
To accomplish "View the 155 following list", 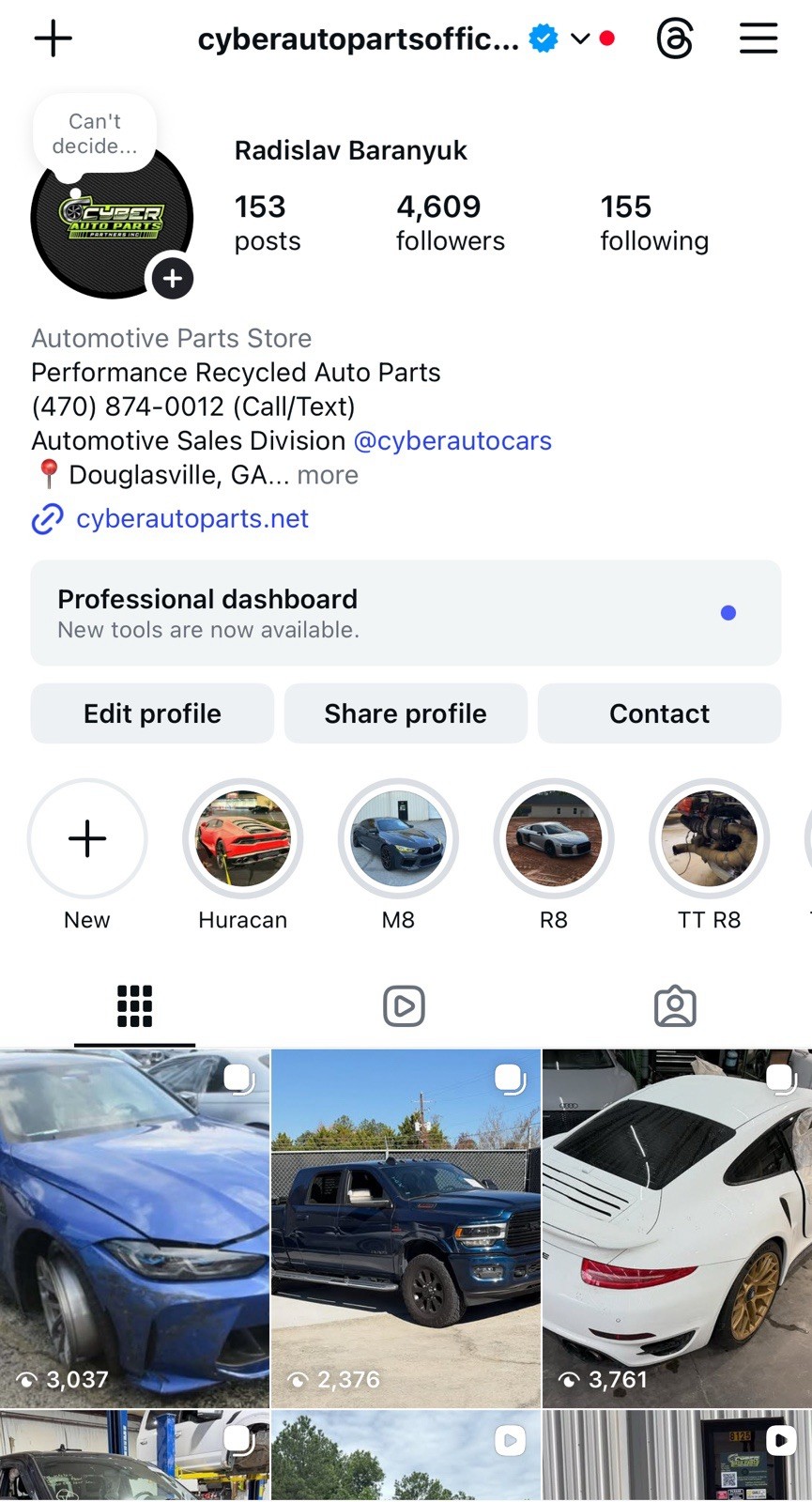I will pos(653,222).
